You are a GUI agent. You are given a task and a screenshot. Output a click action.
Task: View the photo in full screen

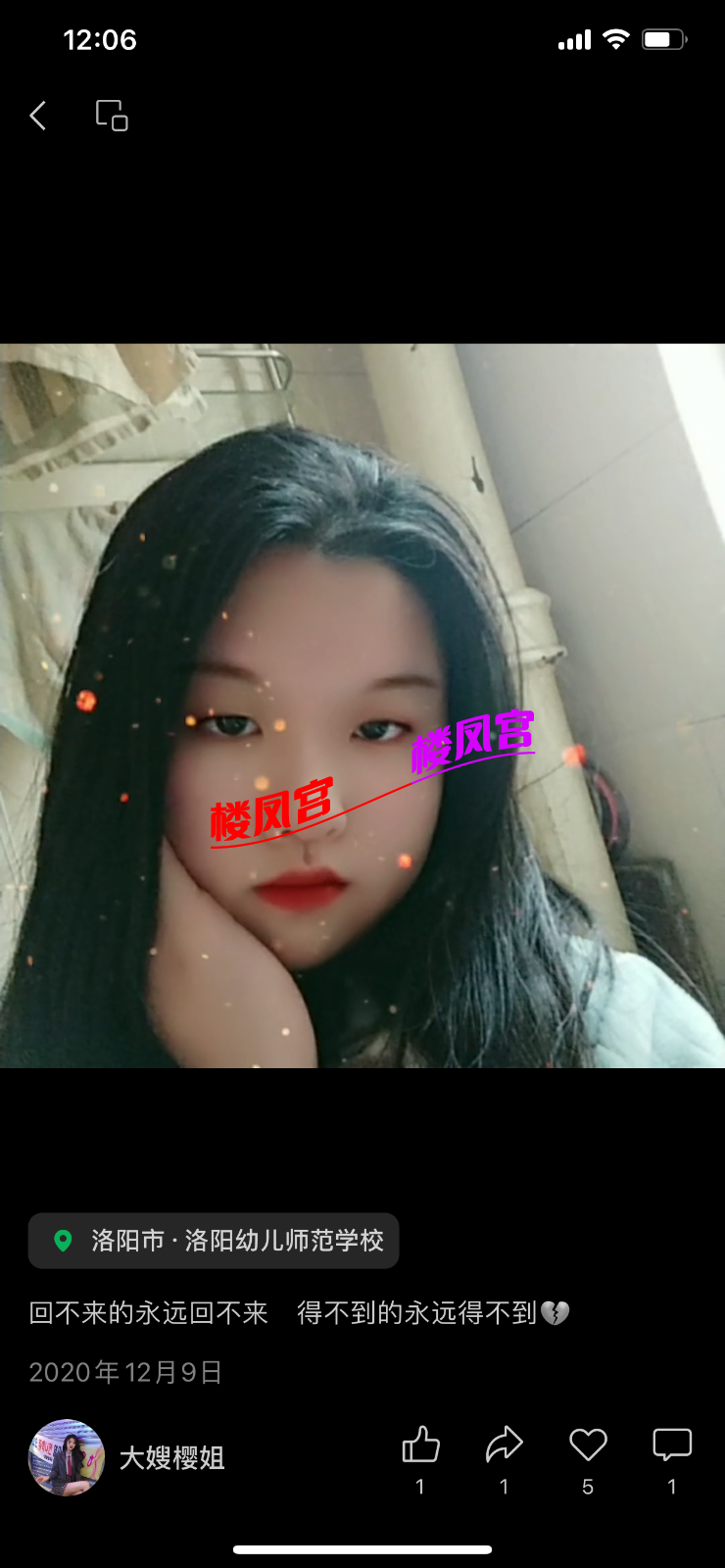tap(362, 706)
